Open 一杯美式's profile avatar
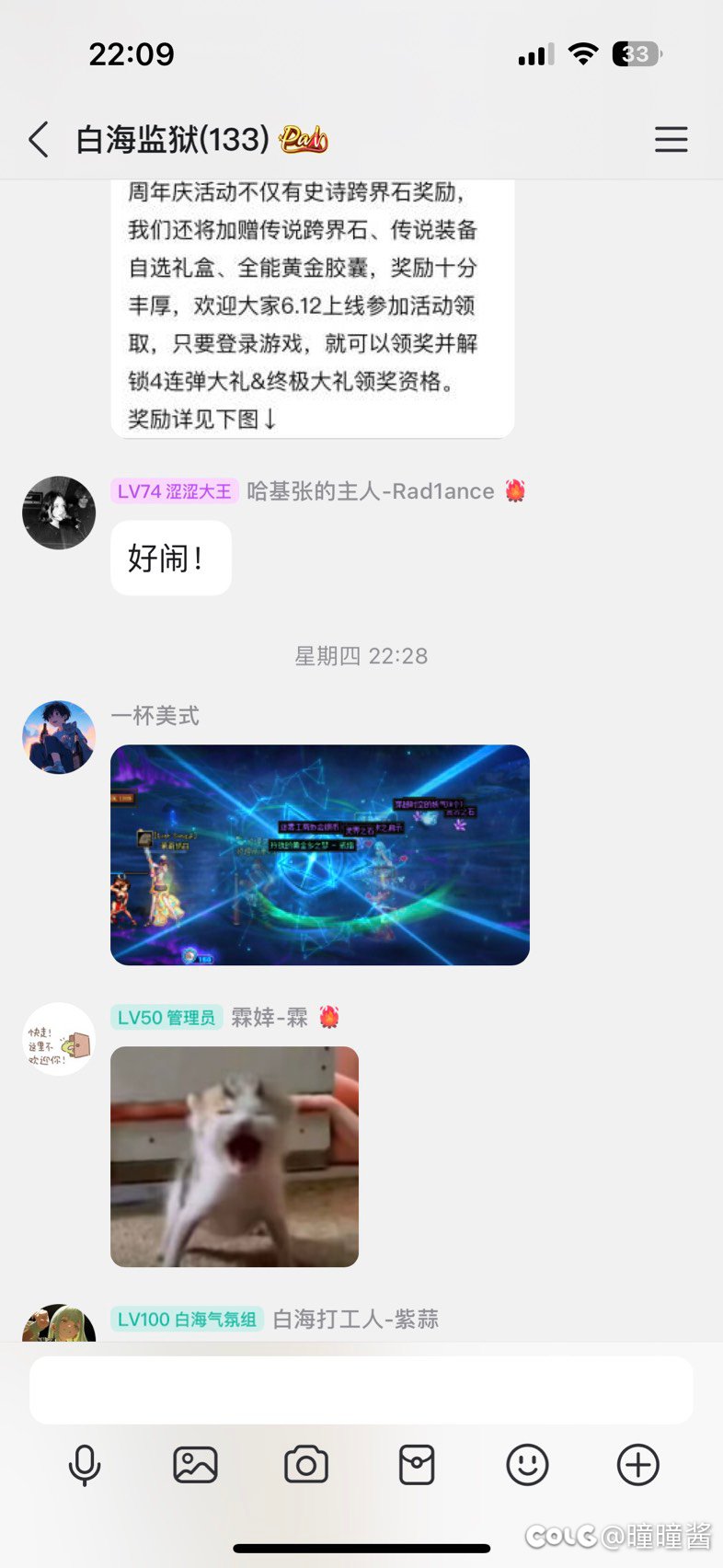Image resolution: width=723 pixels, height=1568 pixels. [59, 737]
